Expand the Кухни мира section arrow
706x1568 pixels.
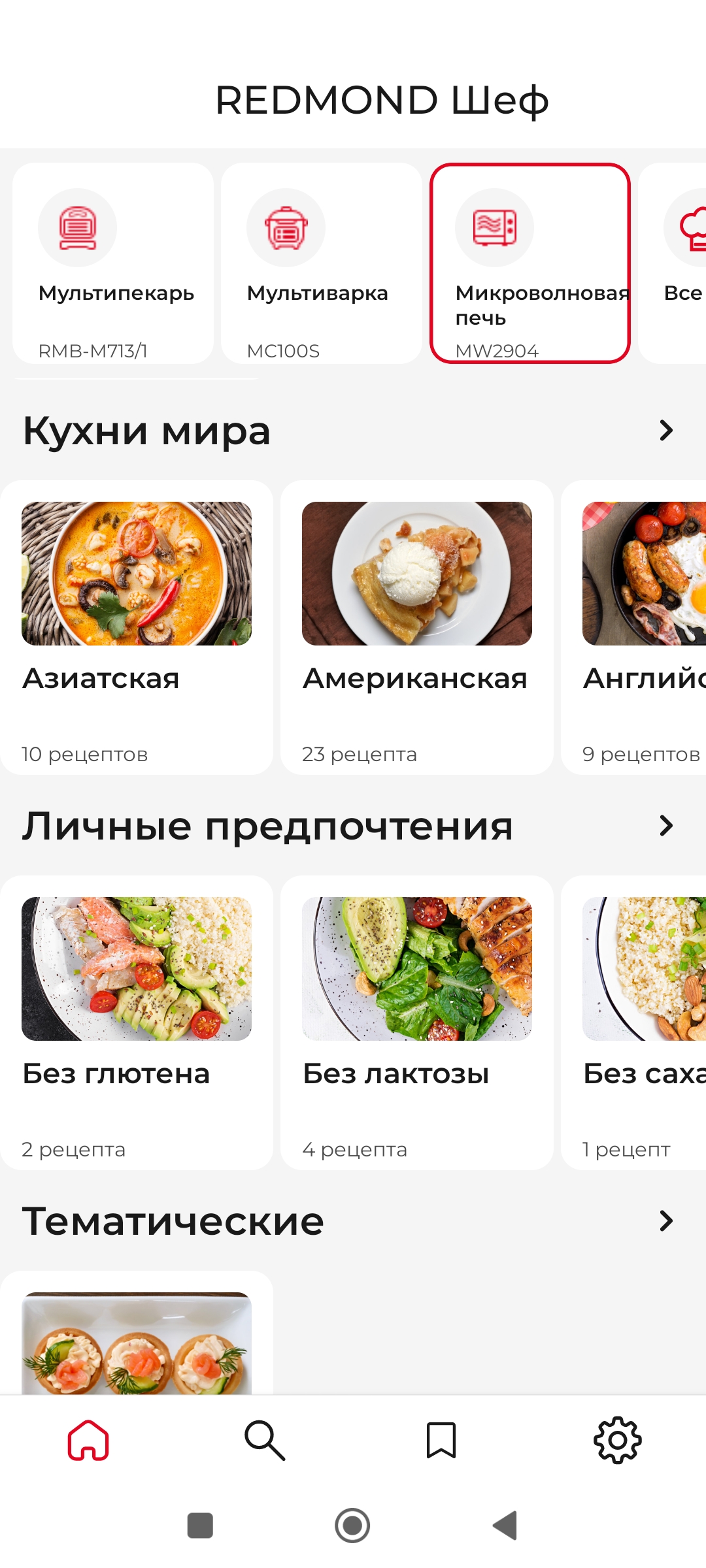point(665,431)
